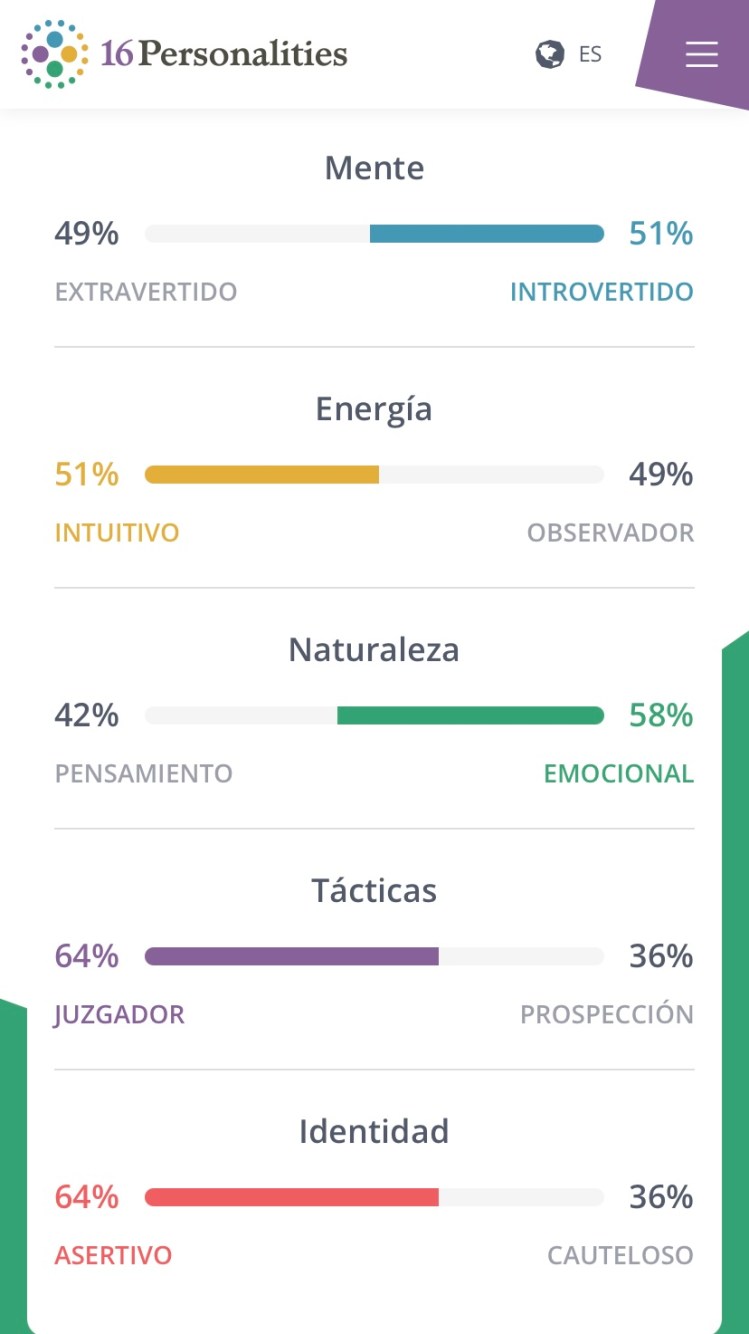Go to the 16Personalities homepage logo
Image resolution: width=749 pixels, height=1334 pixels.
pos(184,54)
